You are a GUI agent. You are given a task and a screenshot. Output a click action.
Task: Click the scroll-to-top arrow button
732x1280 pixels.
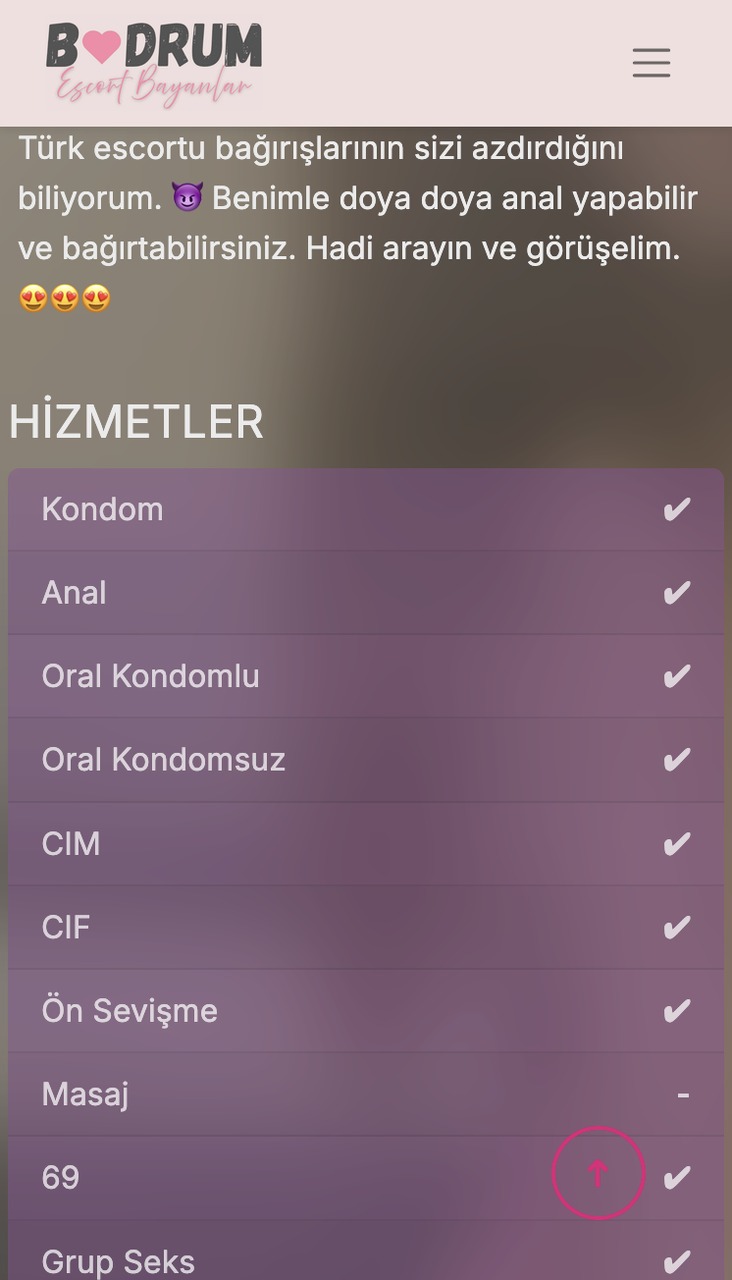pyautogui.click(x=598, y=1174)
